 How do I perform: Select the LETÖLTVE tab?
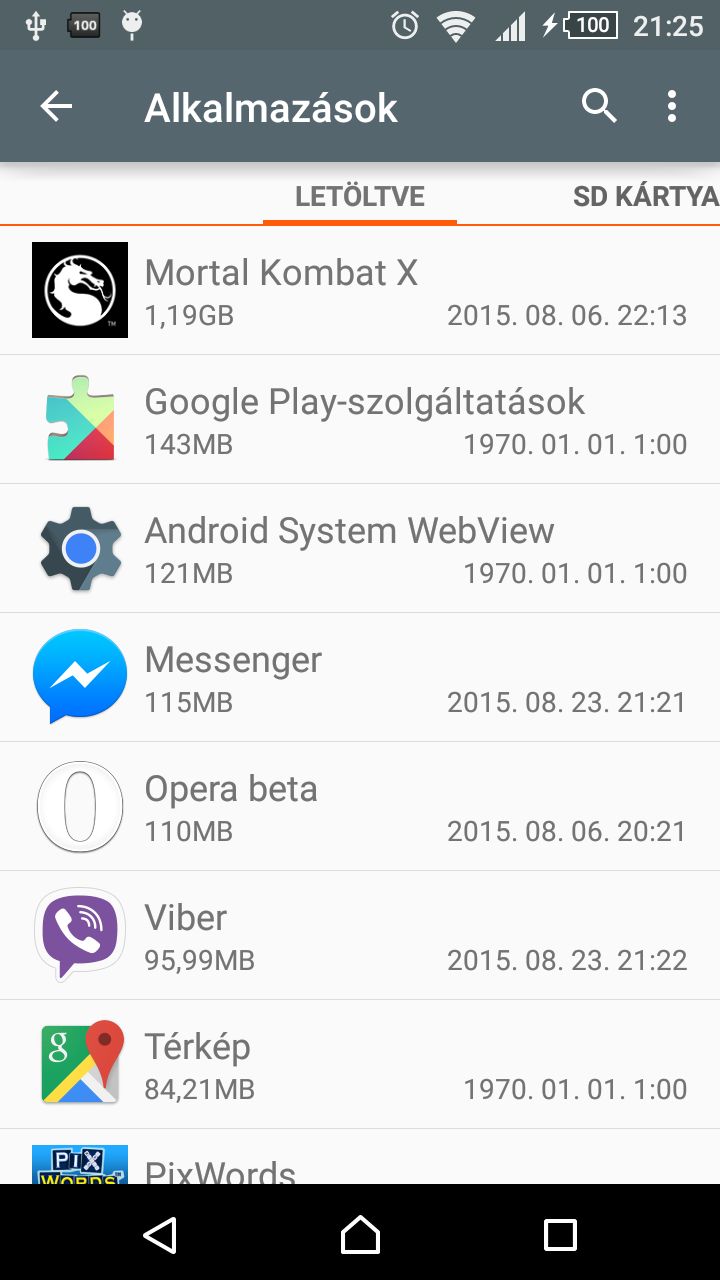[360, 196]
